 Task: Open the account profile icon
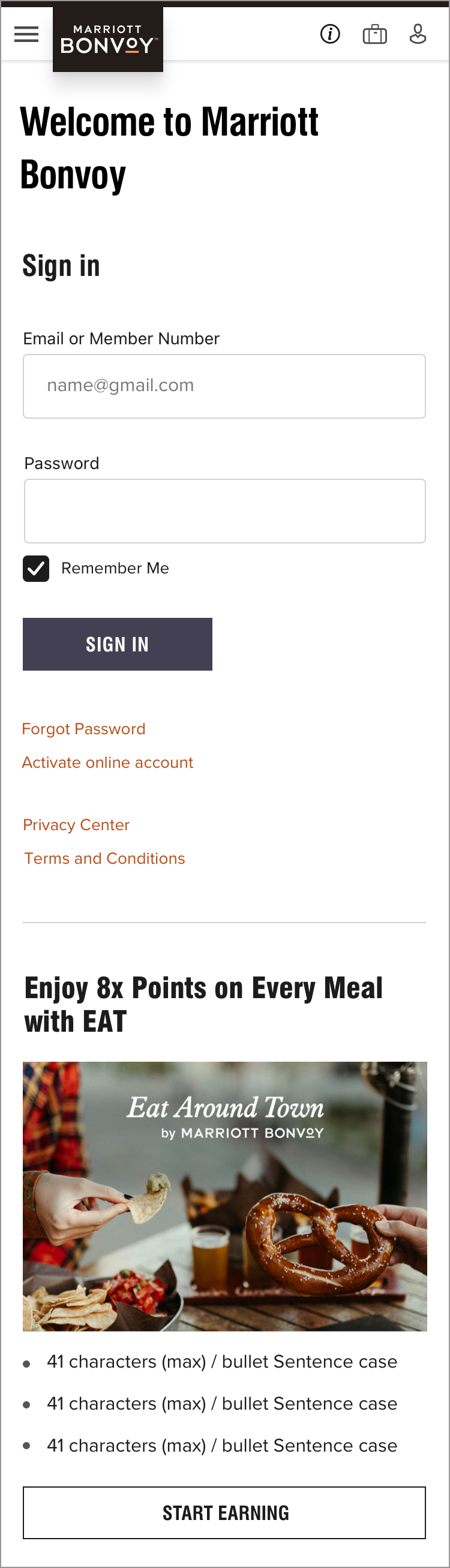tap(418, 34)
